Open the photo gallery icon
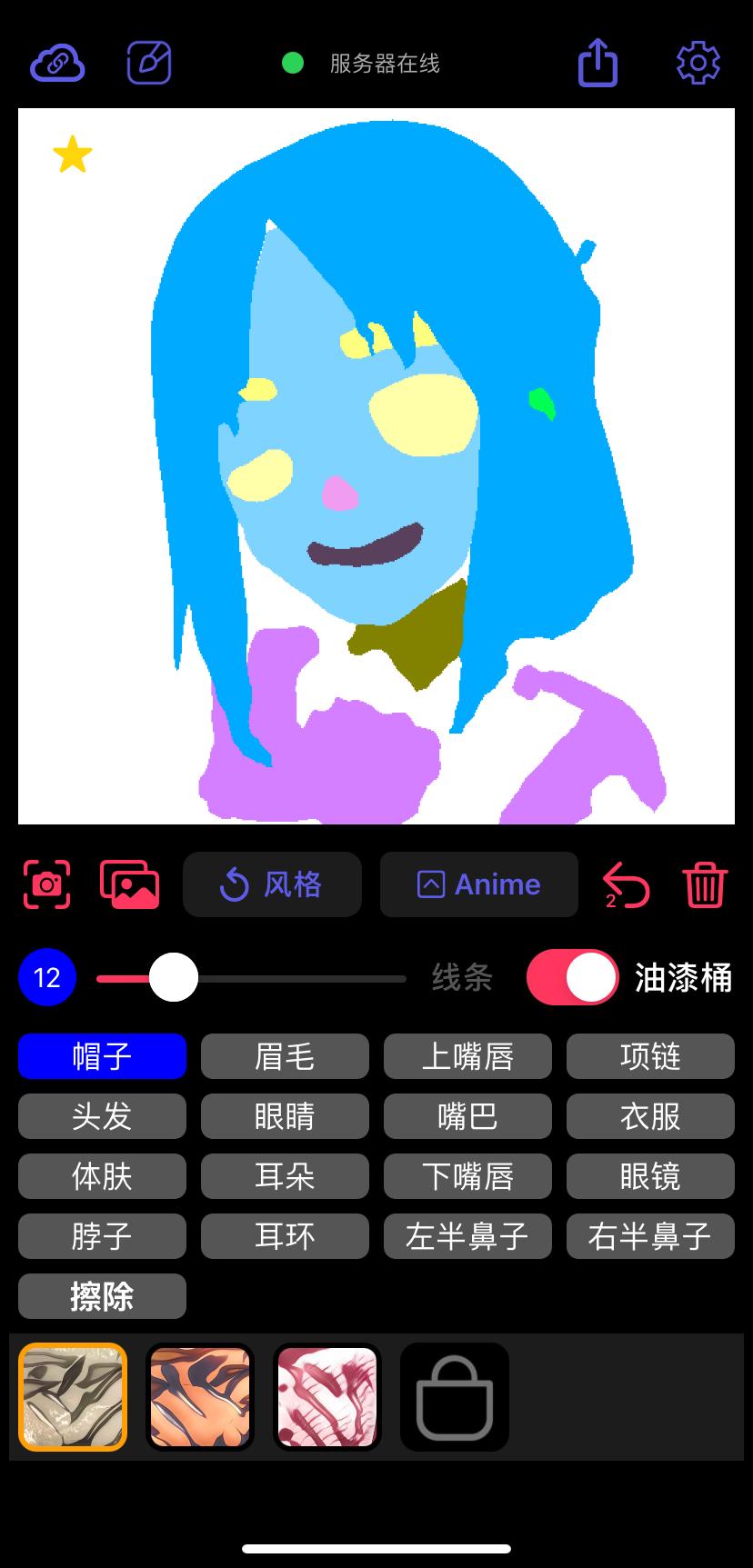This screenshot has height=1568, width=753. coord(130,884)
